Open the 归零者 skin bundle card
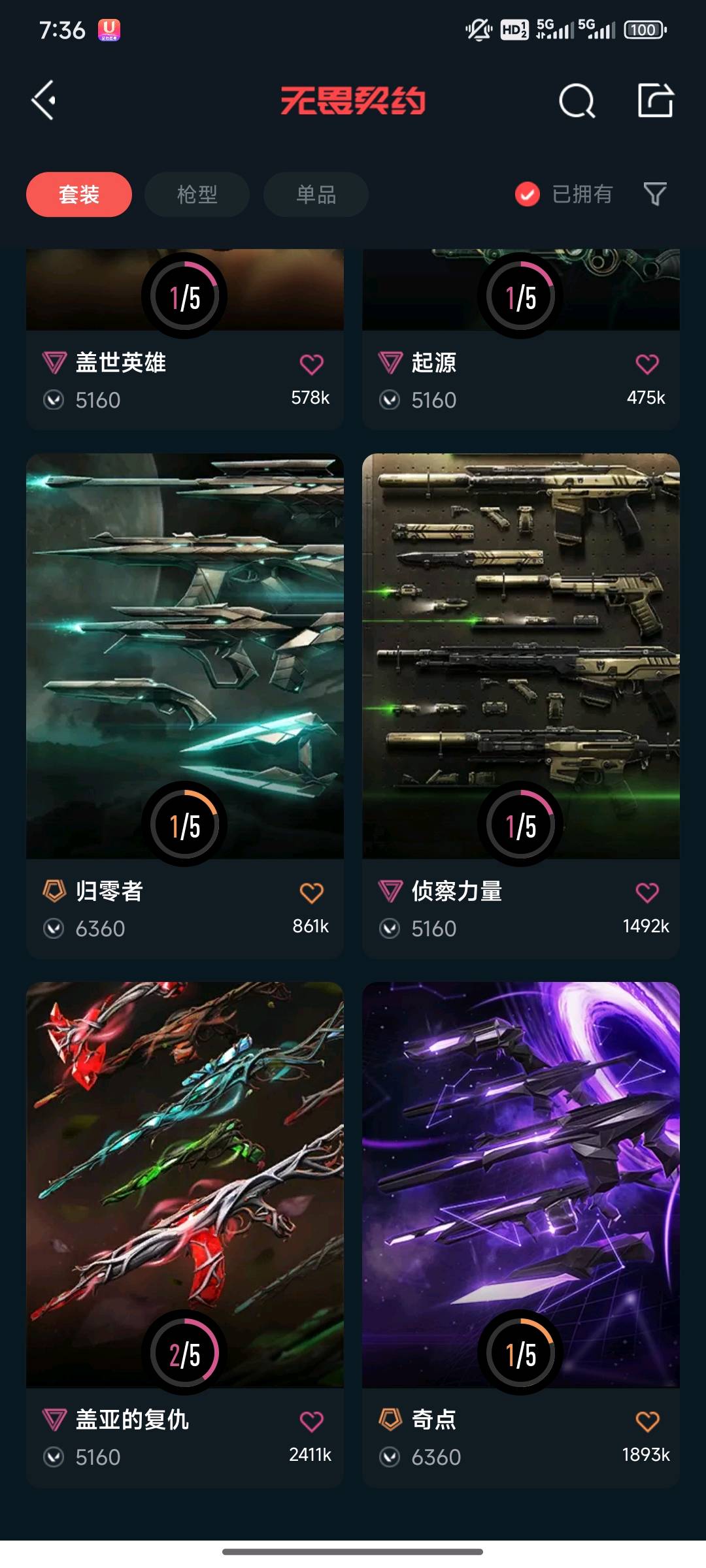Viewport: 706px width, 1568px height. click(185, 653)
